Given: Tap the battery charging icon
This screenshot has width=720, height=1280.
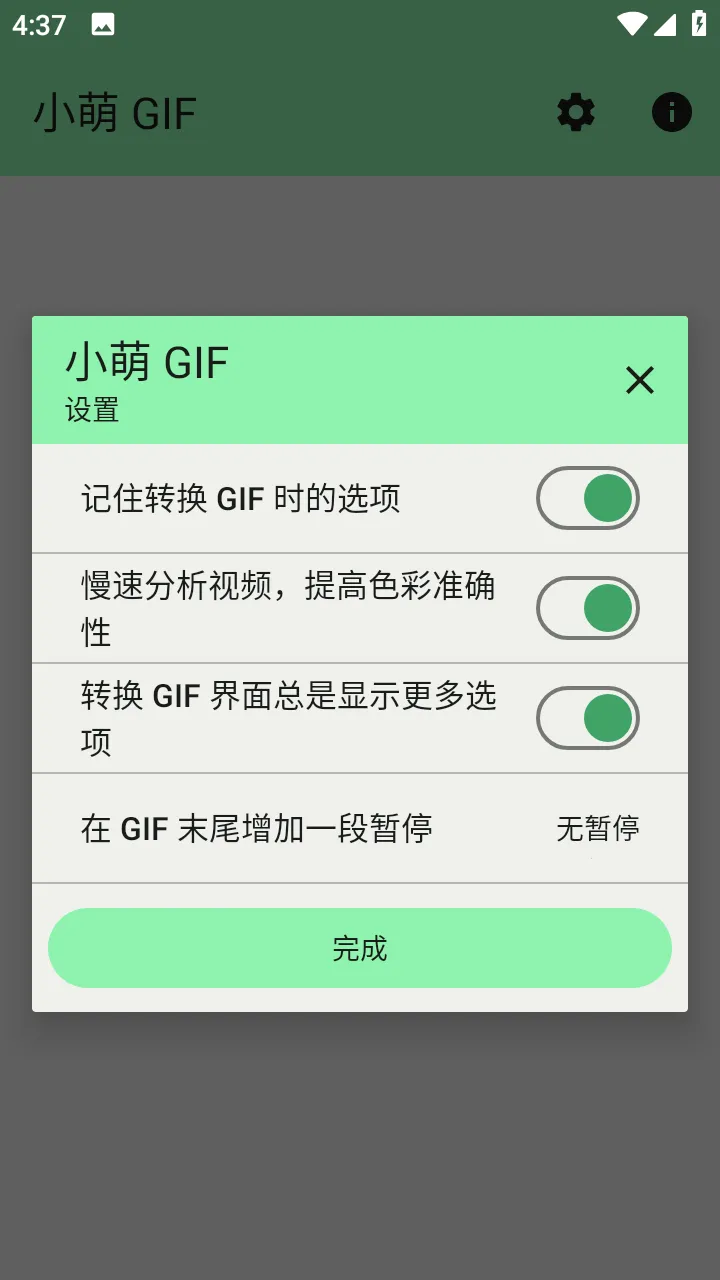Looking at the screenshot, I should pyautogui.click(x=698, y=25).
